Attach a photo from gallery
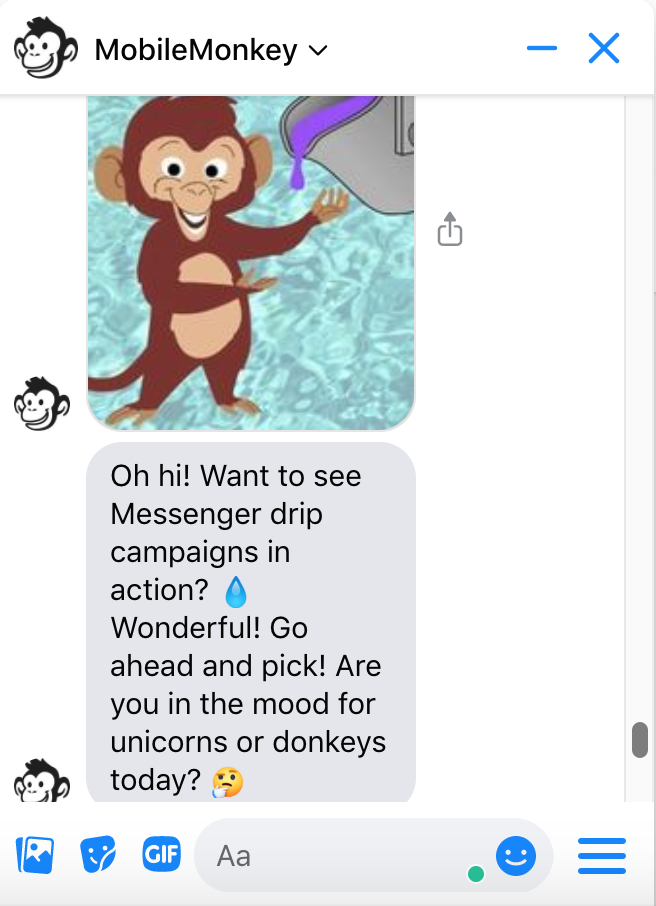Viewport: 656px width, 906px height. click(x=35, y=855)
